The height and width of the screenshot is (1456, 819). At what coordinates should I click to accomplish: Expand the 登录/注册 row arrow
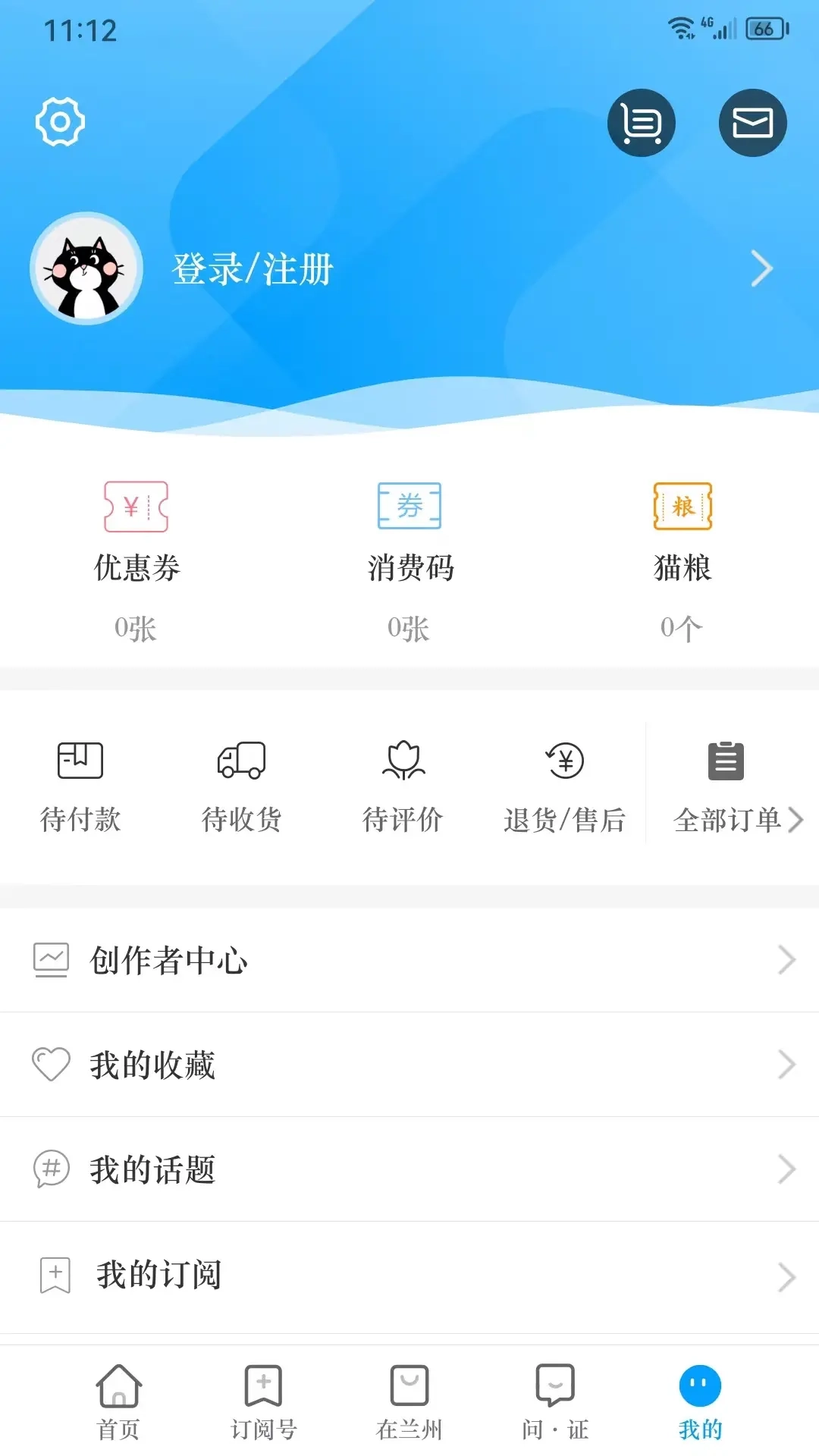tap(762, 268)
